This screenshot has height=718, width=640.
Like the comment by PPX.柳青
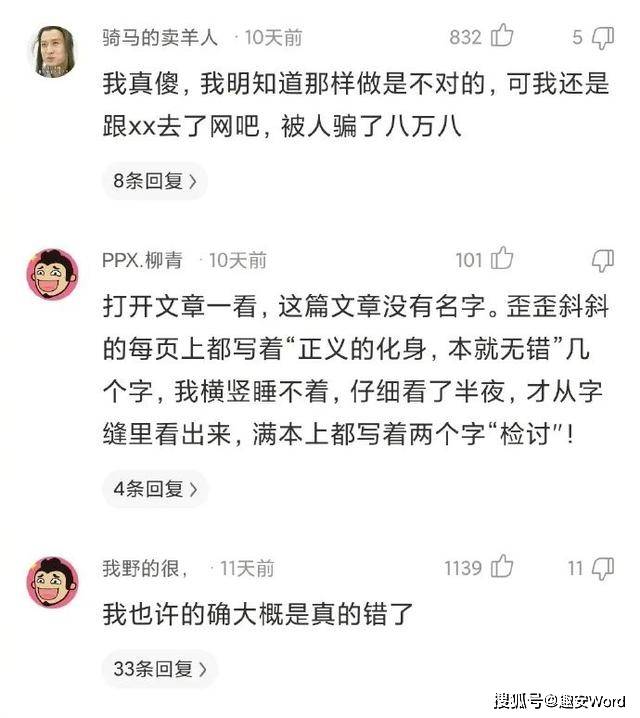click(502, 260)
